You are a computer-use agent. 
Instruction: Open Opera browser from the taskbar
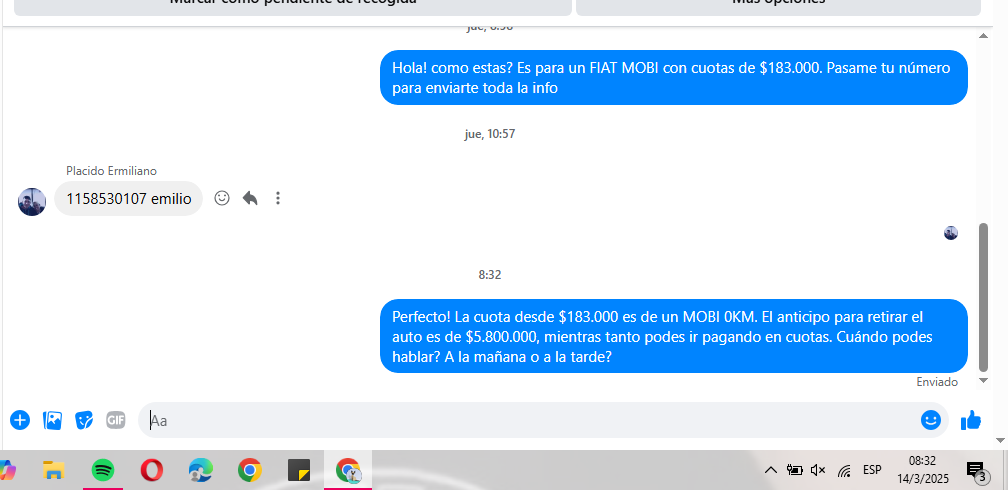tap(152, 469)
